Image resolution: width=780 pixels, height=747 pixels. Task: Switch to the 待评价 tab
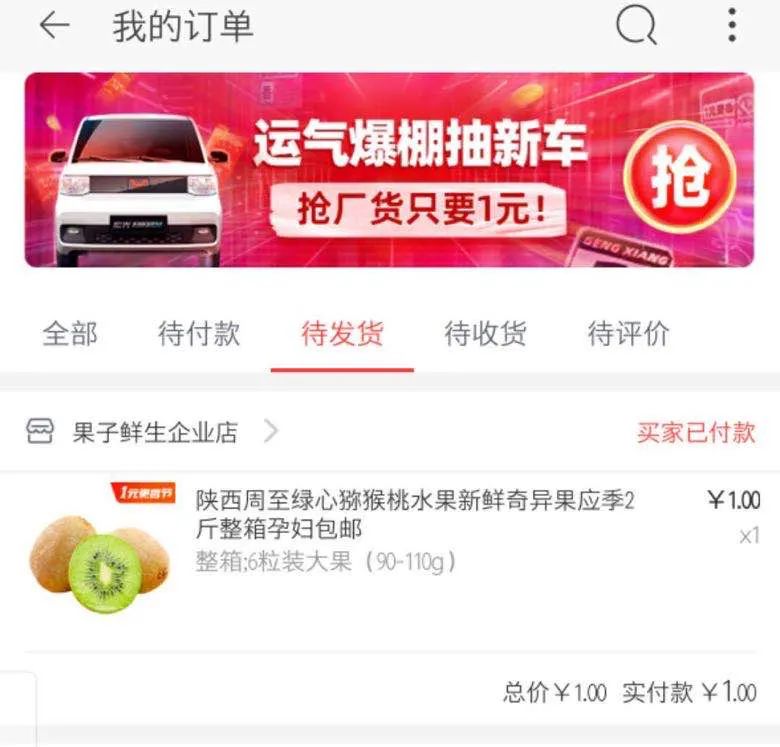[x=628, y=334]
